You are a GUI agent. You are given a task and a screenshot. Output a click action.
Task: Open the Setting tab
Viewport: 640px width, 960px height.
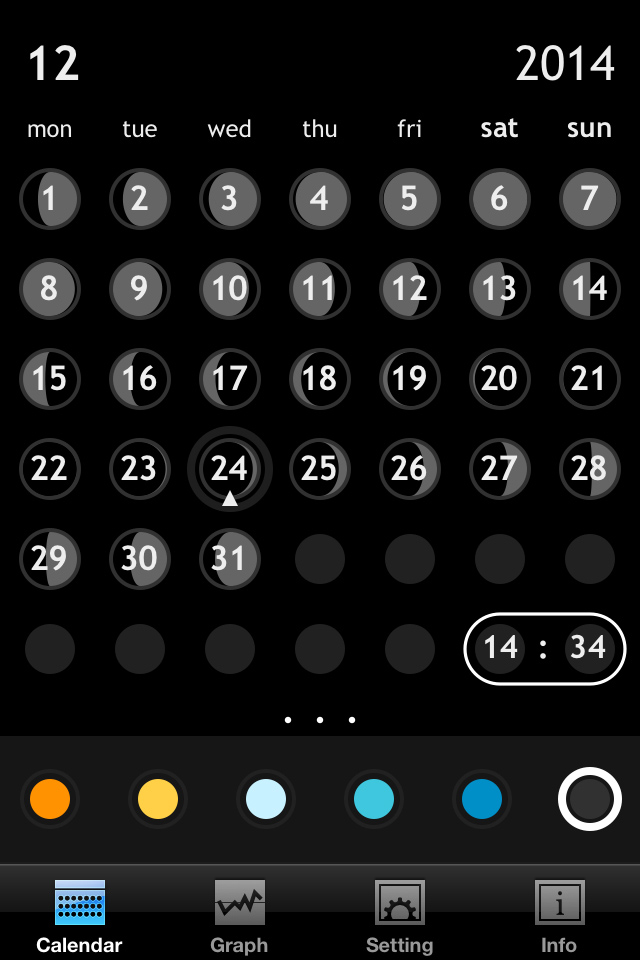pyautogui.click(x=399, y=915)
